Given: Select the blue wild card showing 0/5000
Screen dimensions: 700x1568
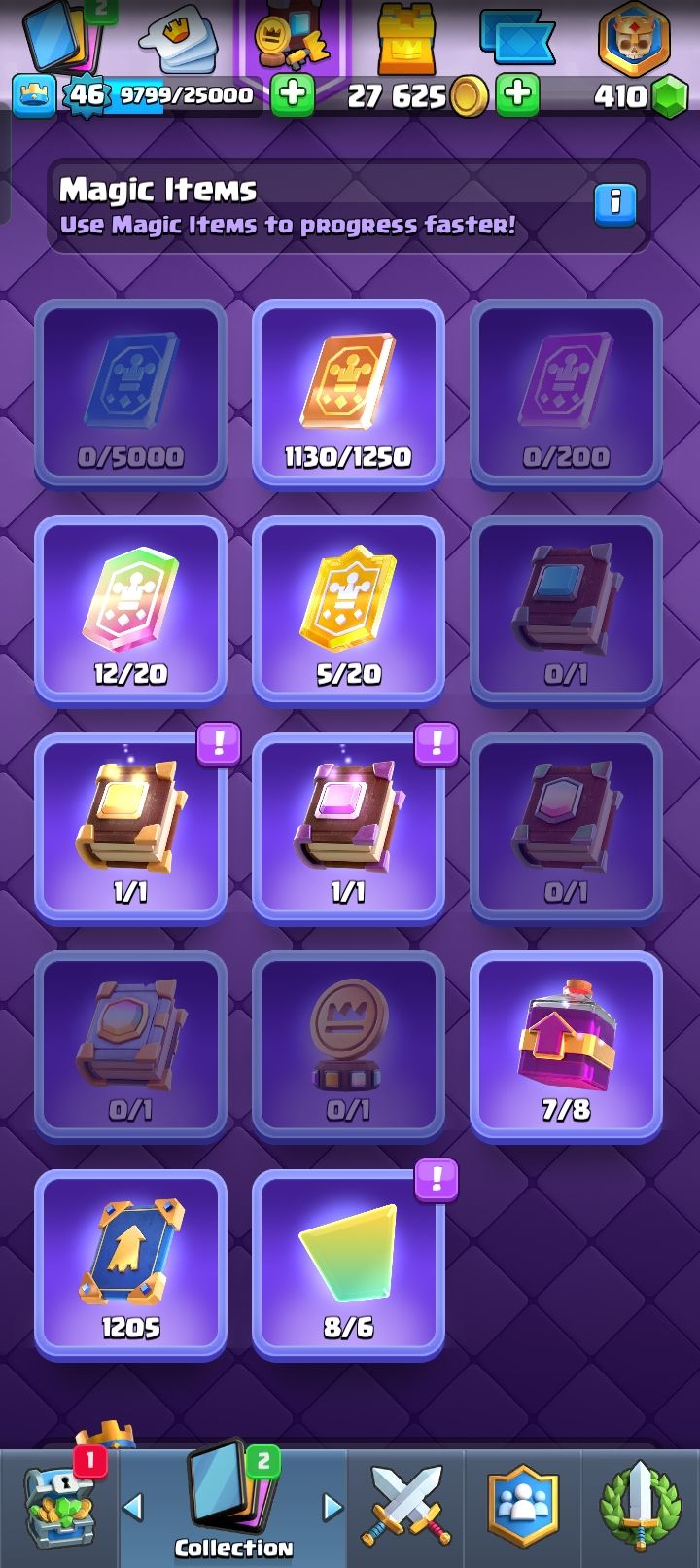Looking at the screenshot, I should (130, 393).
